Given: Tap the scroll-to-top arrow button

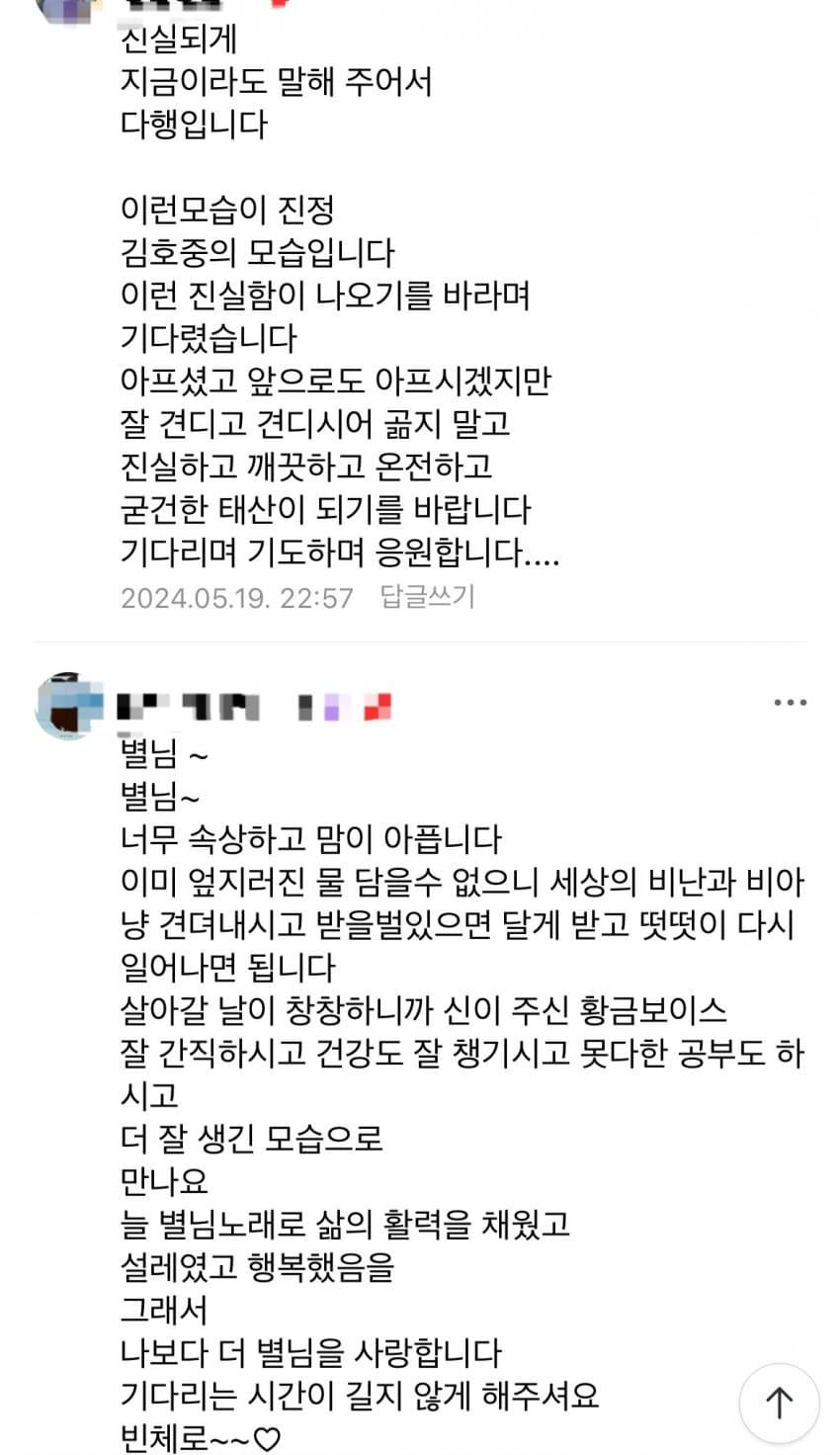Looking at the screenshot, I should [779, 1402].
